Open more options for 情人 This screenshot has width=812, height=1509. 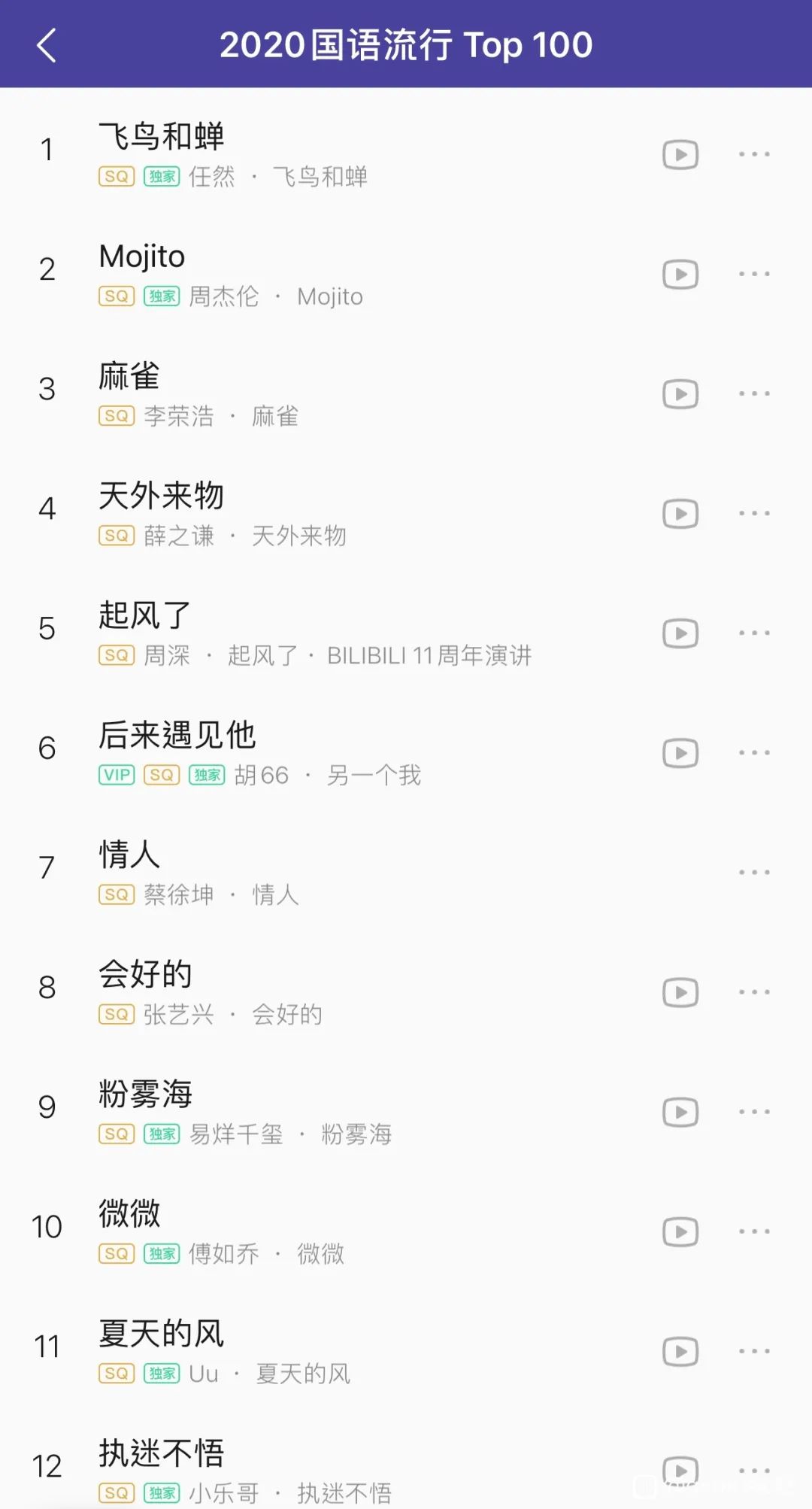click(x=753, y=872)
